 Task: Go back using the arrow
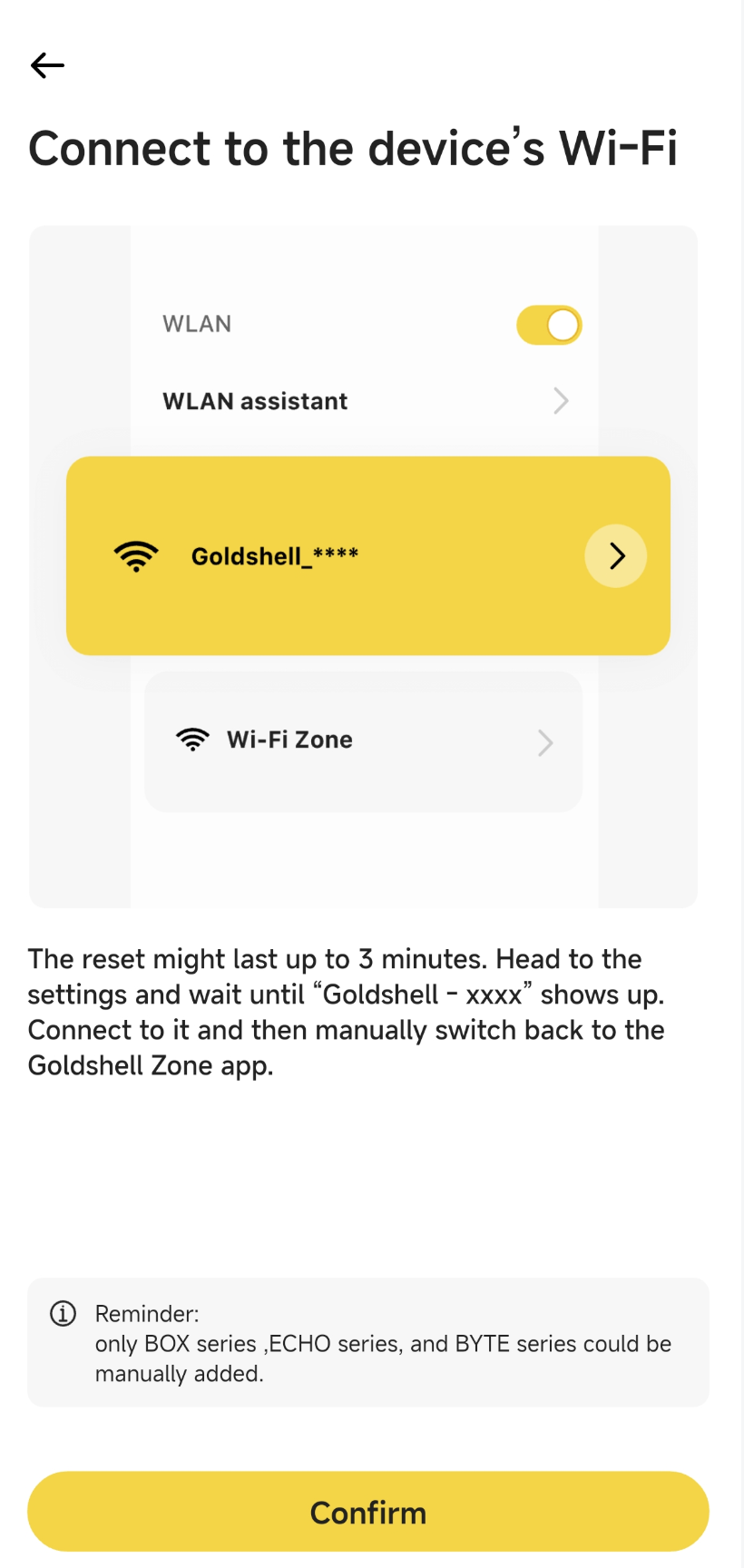pos(47,65)
